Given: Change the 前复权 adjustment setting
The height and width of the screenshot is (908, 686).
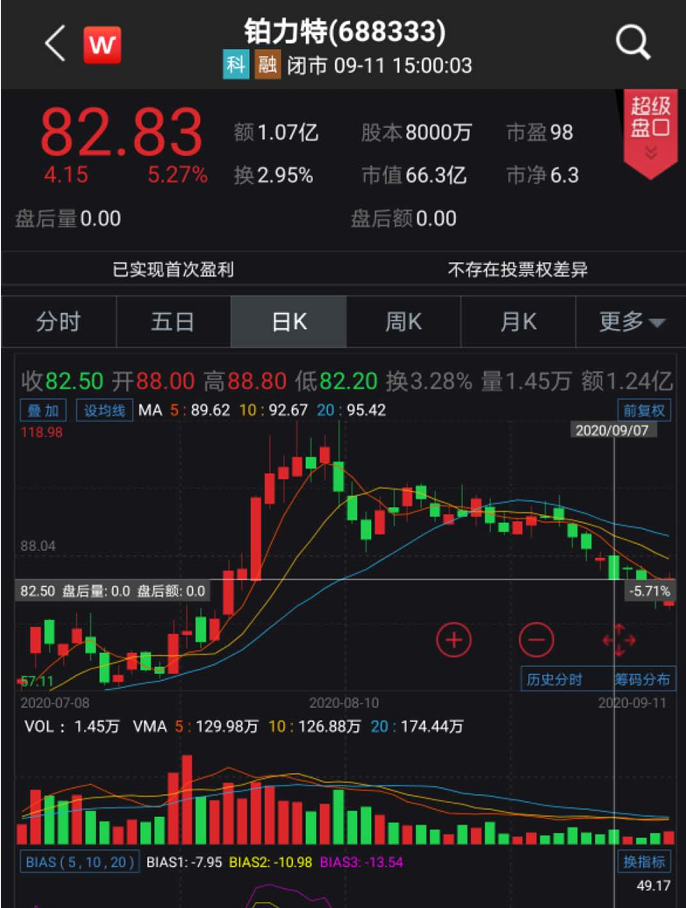Looking at the screenshot, I should coord(645,410).
